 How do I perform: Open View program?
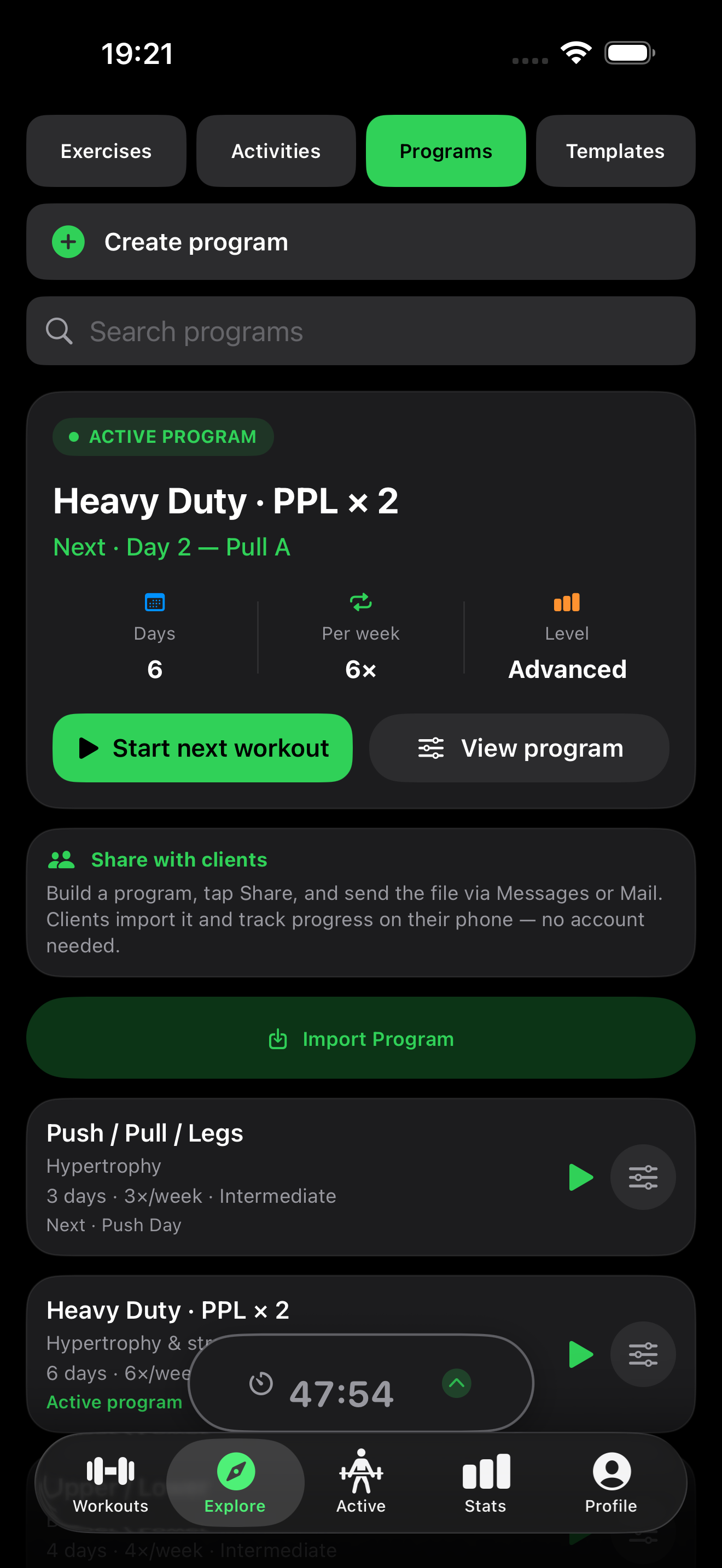pos(519,748)
